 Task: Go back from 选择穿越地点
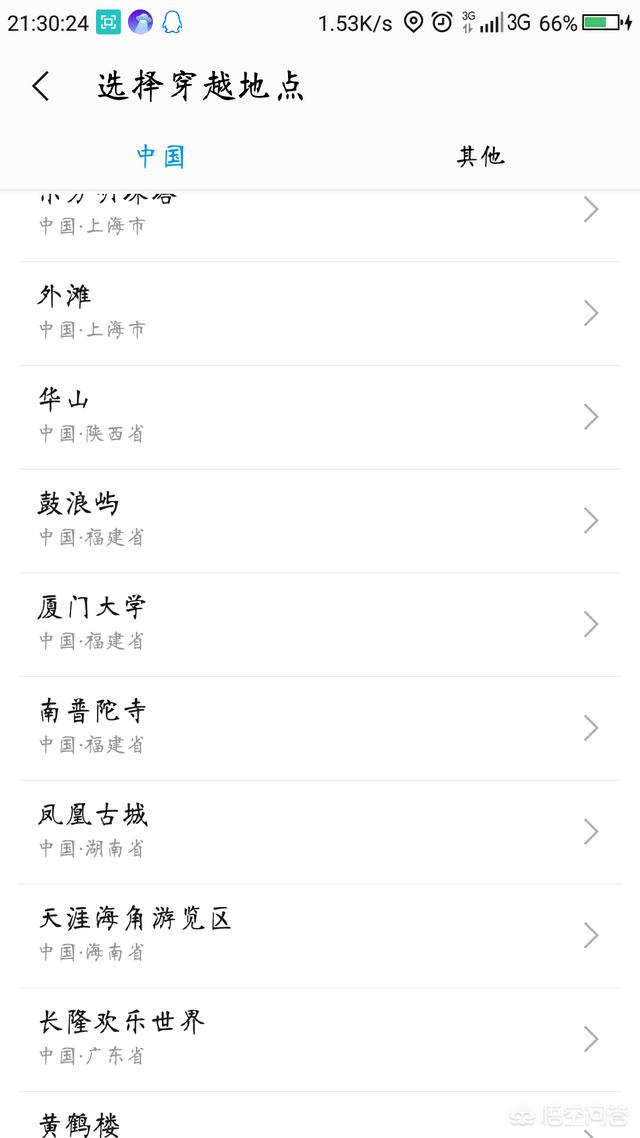(41, 86)
